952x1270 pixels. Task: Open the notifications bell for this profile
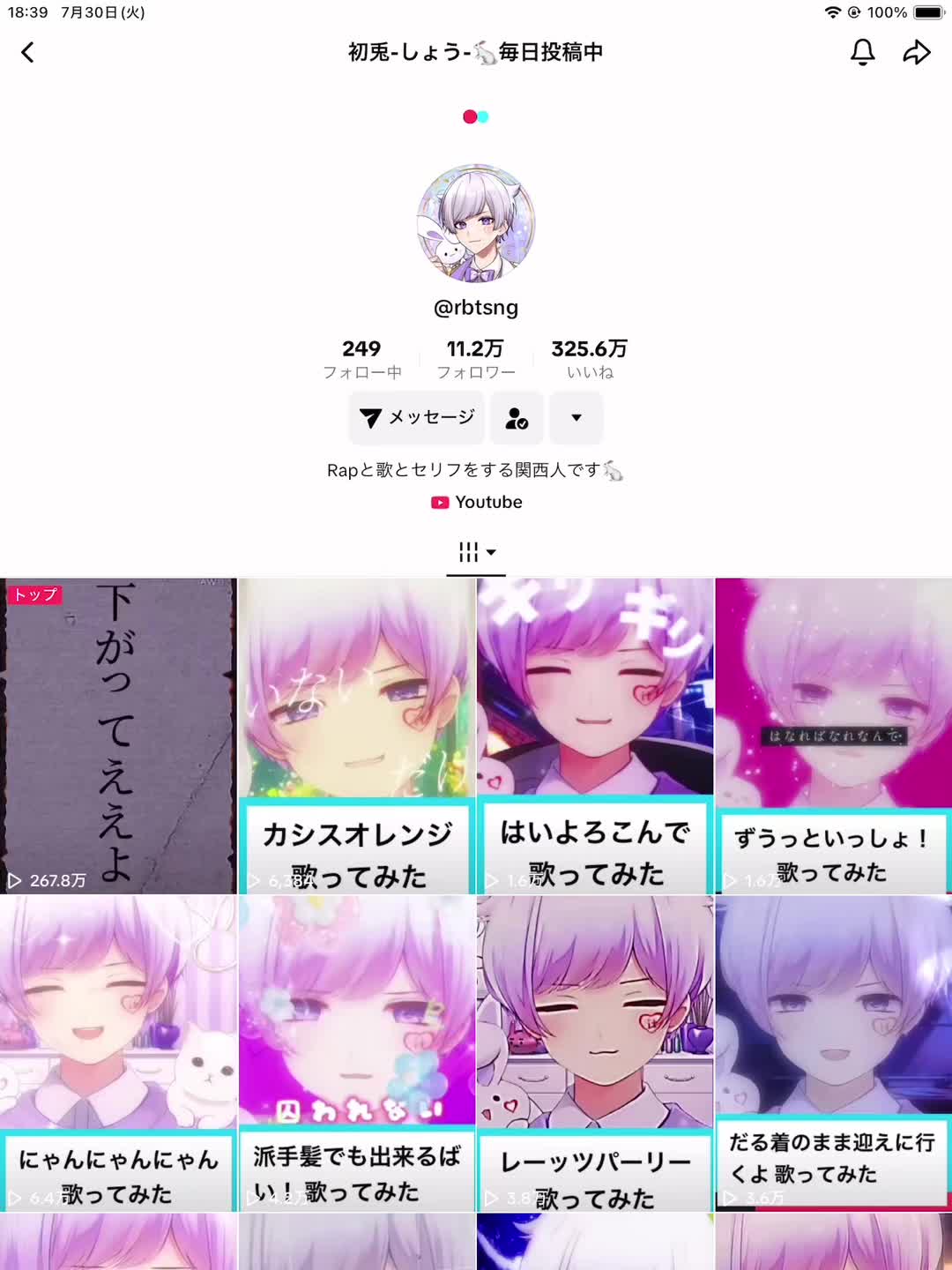click(862, 53)
